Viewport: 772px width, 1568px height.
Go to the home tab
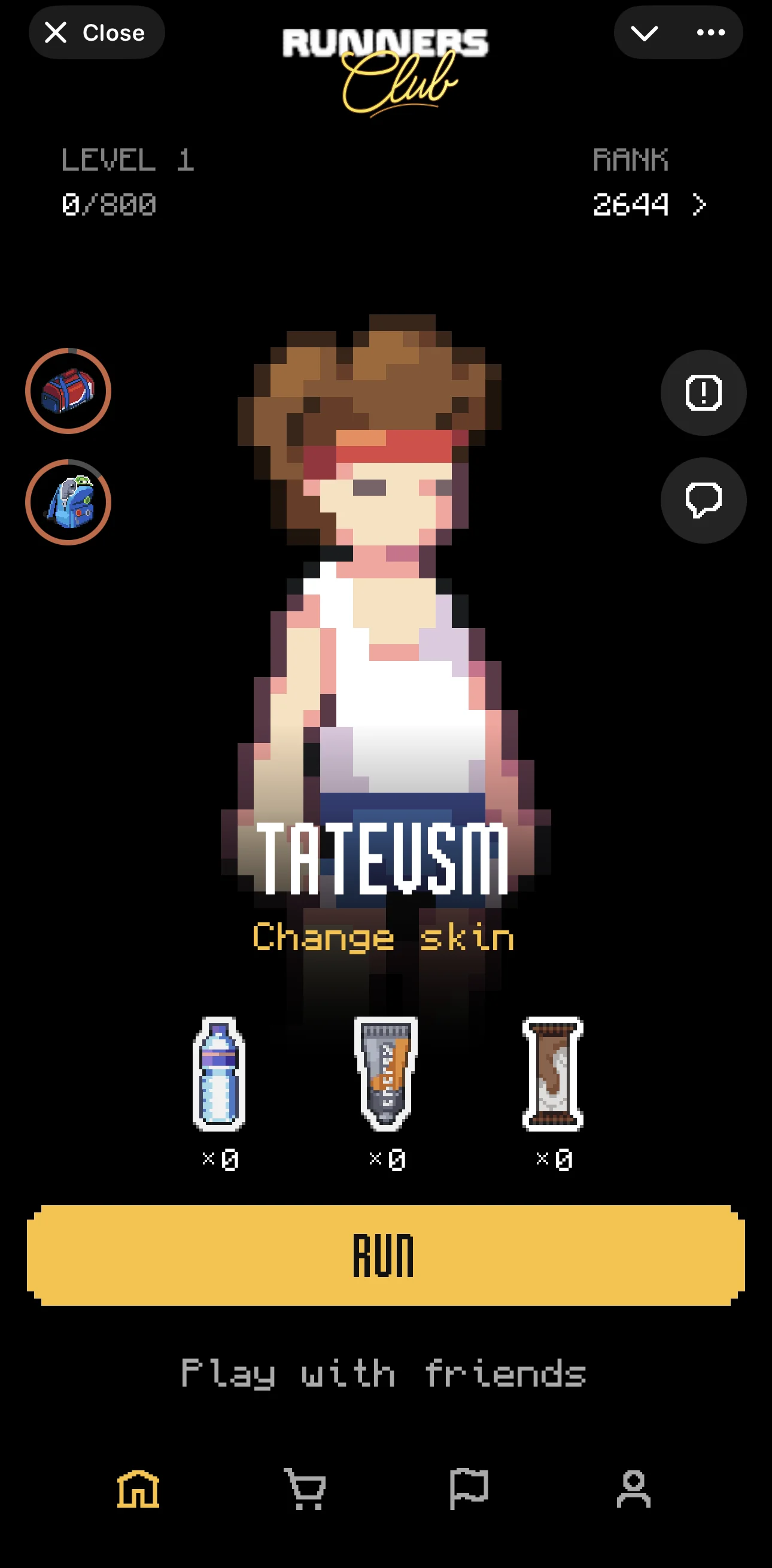138,1489
